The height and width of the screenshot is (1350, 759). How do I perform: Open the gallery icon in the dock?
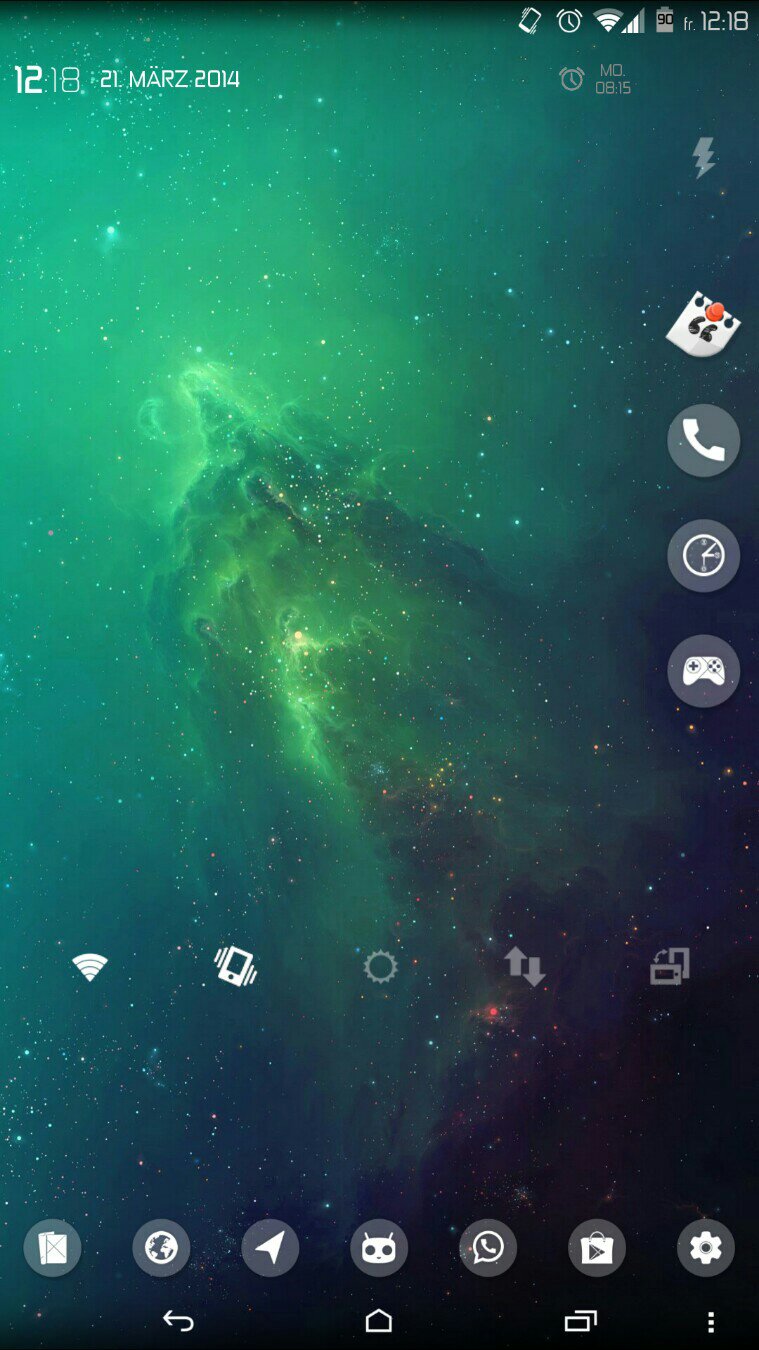point(52,1248)
